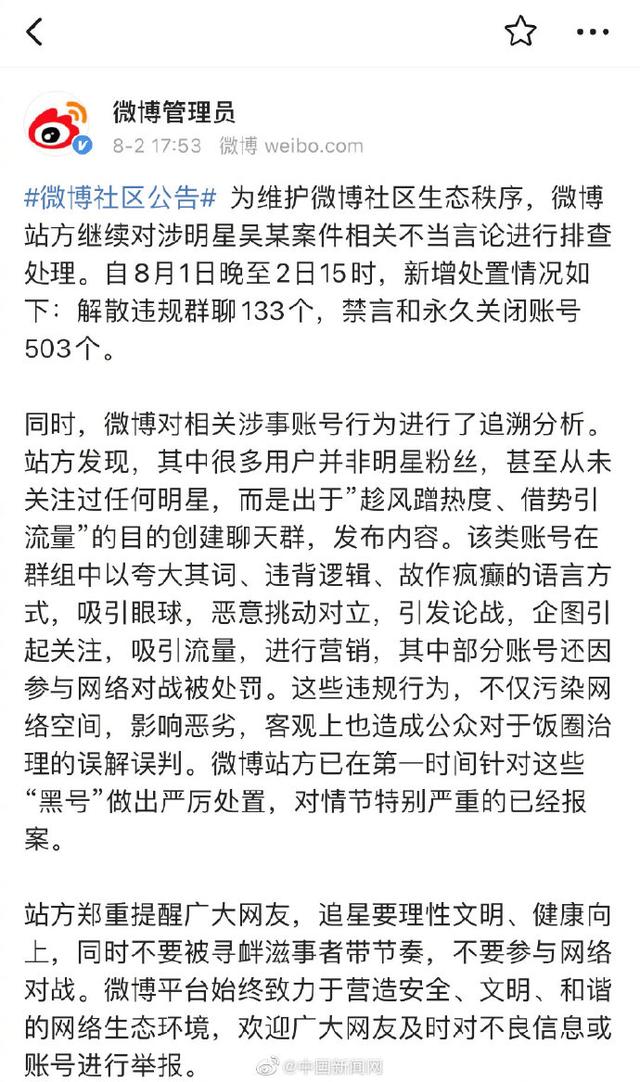The height and width of the screenshot is (1082, 640).
Task: Open the #微博社区公告# hashtag topic
Action: (121, 198)
